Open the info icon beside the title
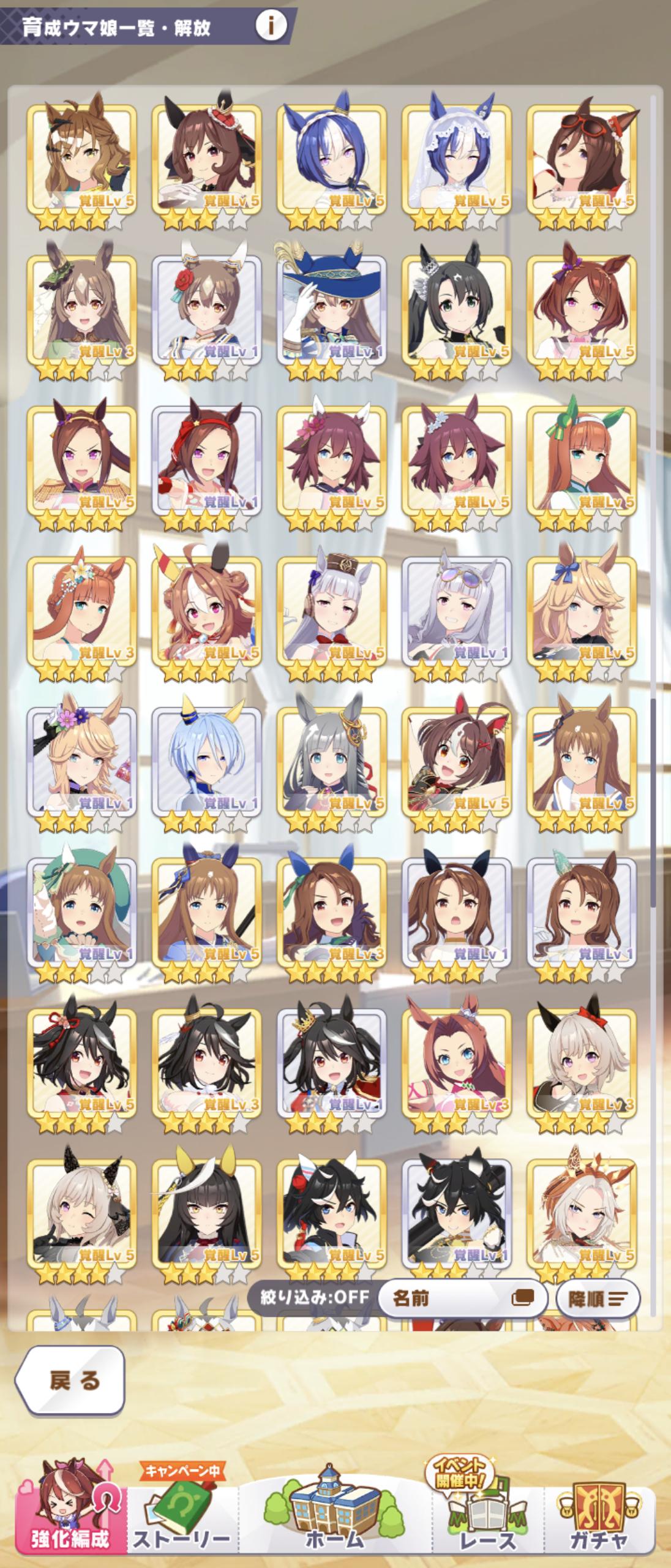This screenshot has width=671, height=1568. pos(270,26)
